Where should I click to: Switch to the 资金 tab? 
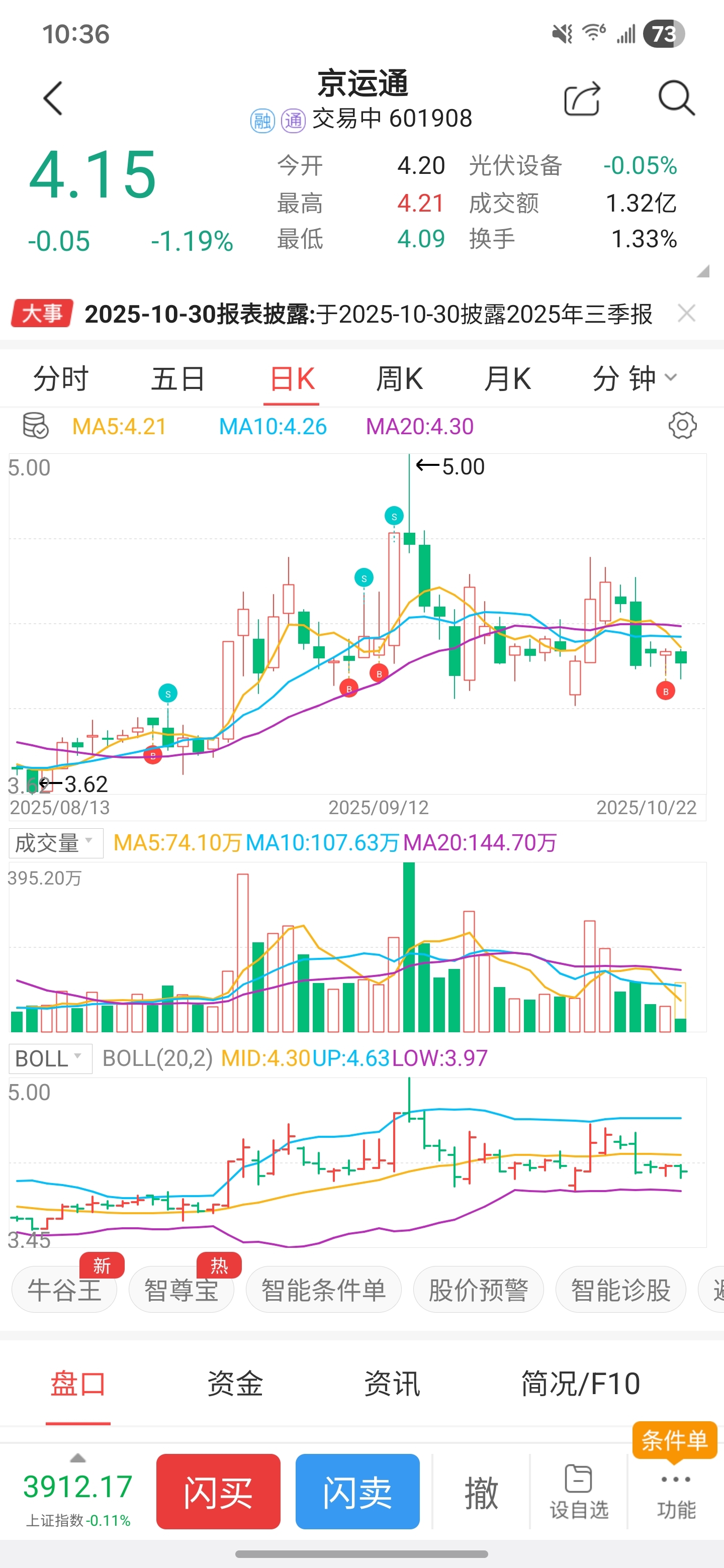[x=235, y=1384]
